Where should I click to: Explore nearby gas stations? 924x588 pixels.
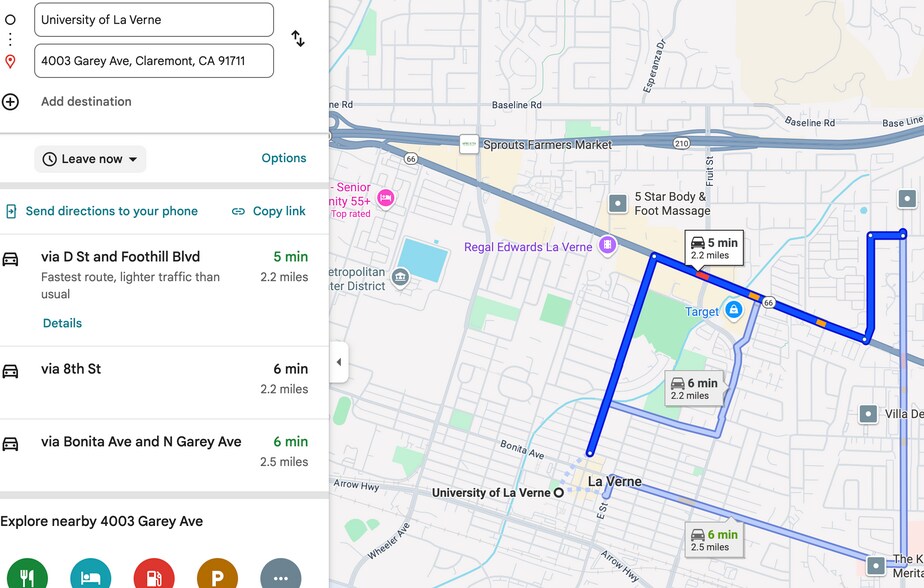pyautogui.click(x=154, y=576)
